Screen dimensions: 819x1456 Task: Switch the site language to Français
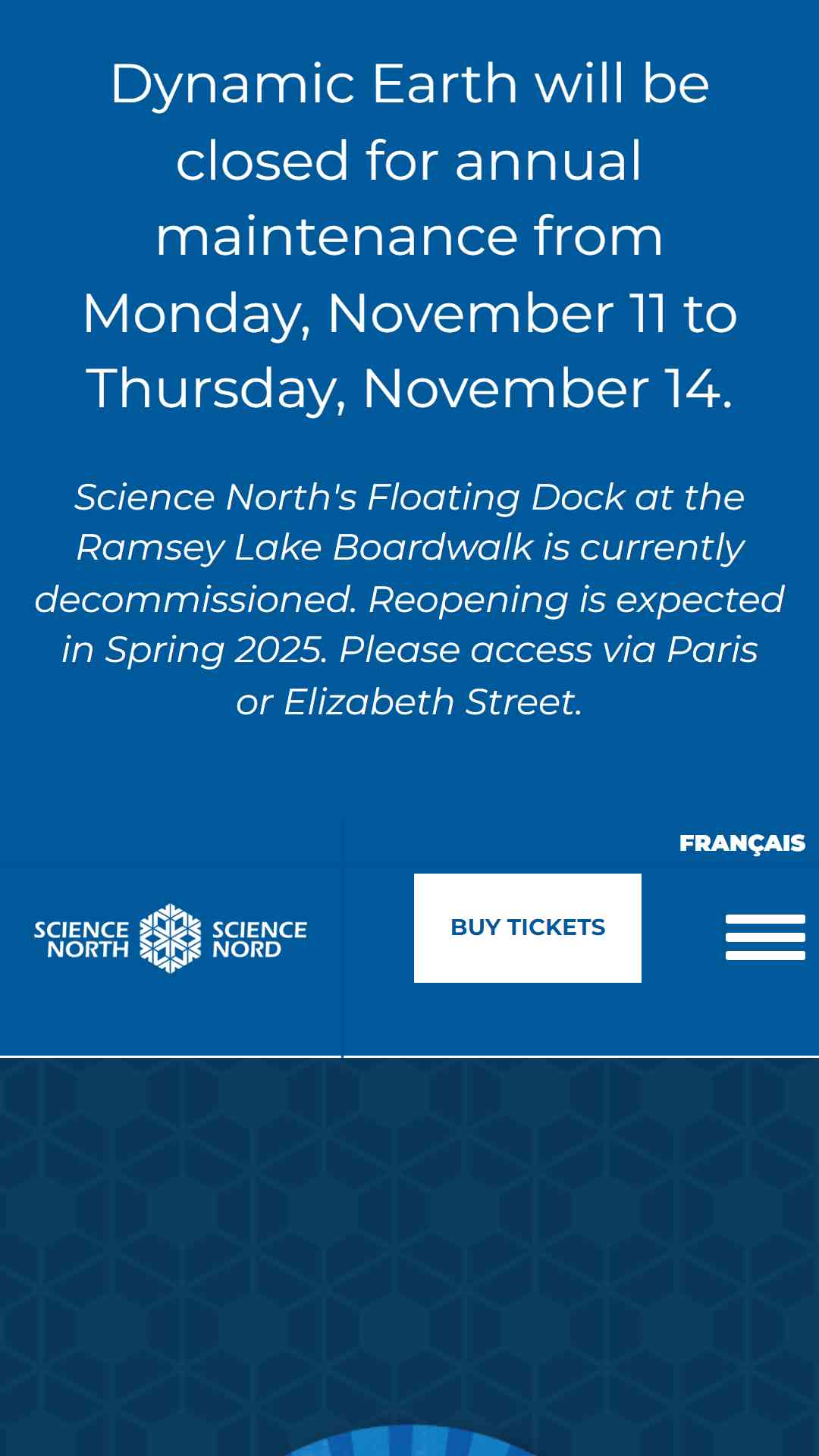[x=742, y=843]
